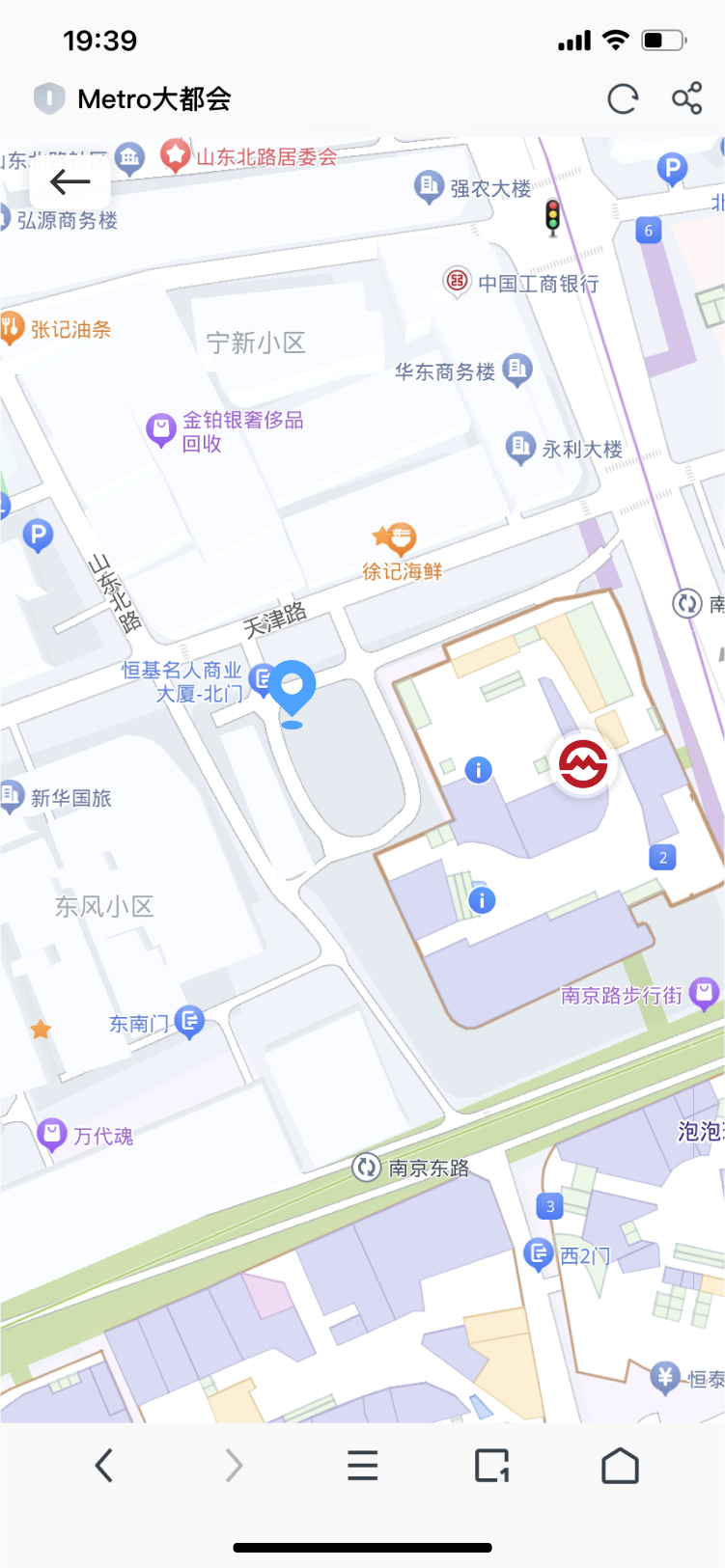Select the 强农大楼 building marker
This screenshot has width=725, height=1568.
pyautogui.click(x=429, y=185)
